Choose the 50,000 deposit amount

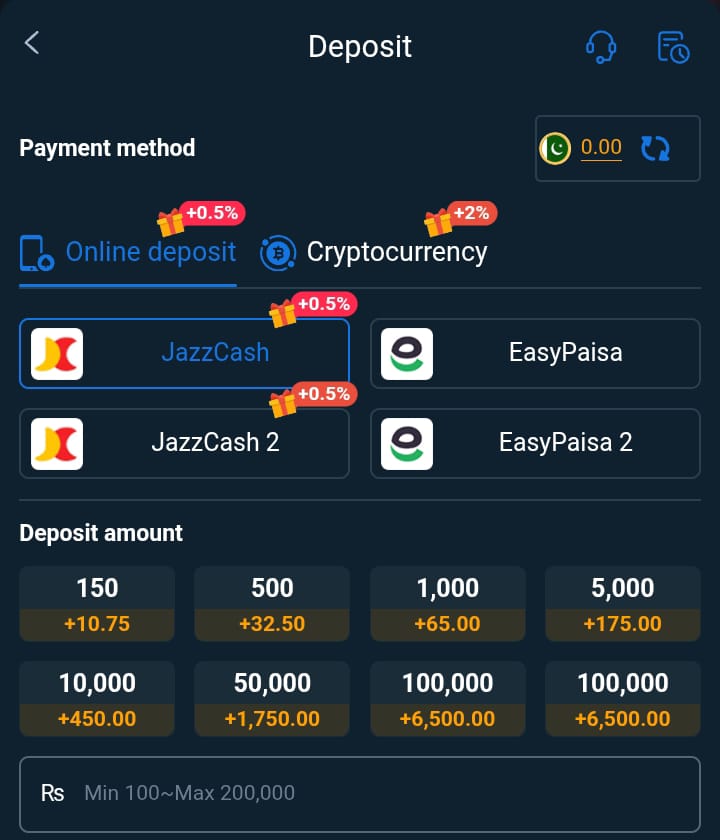point(272,699)
